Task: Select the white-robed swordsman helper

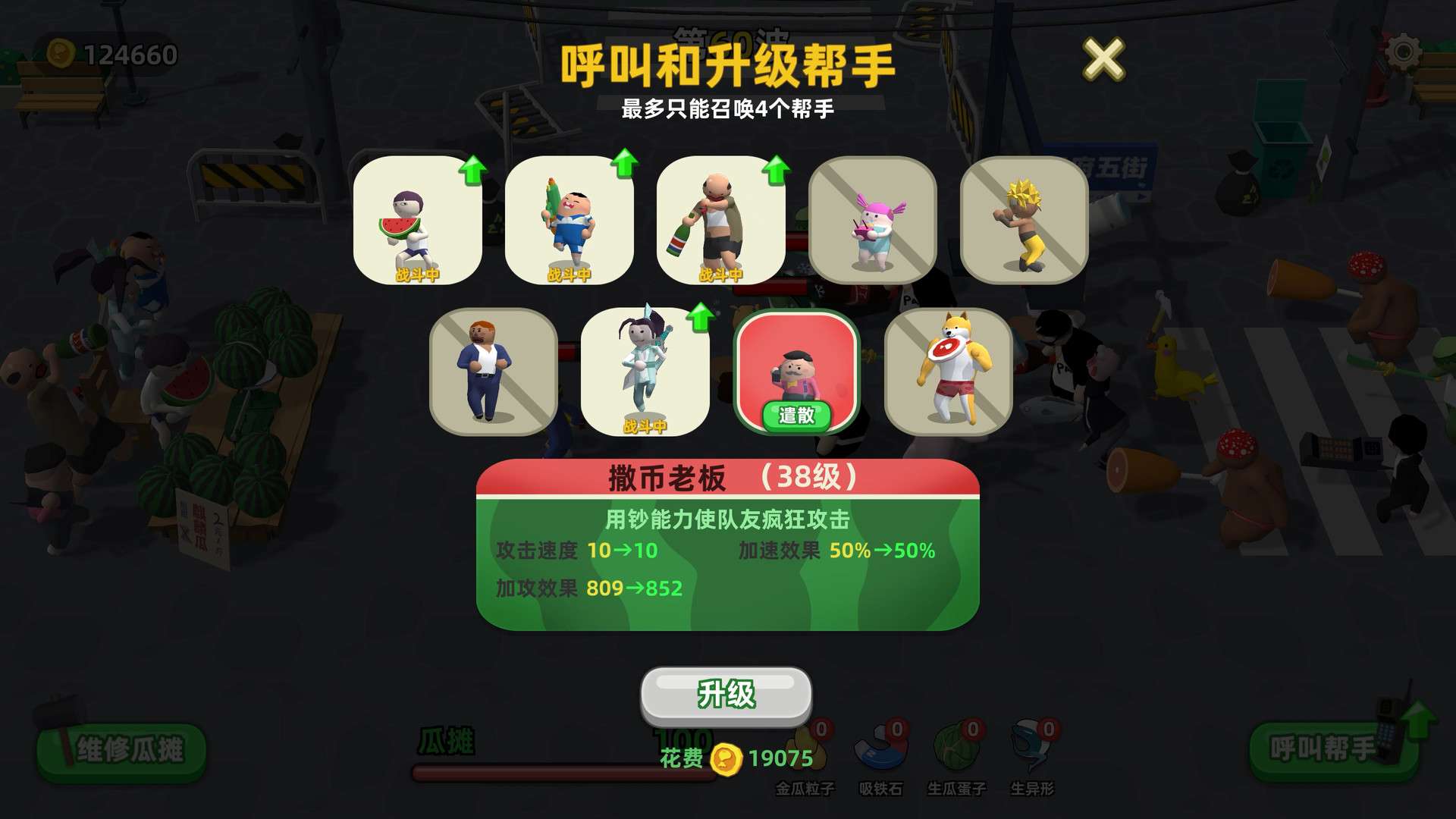Action: pyautogui.click(x=645, y=372)
